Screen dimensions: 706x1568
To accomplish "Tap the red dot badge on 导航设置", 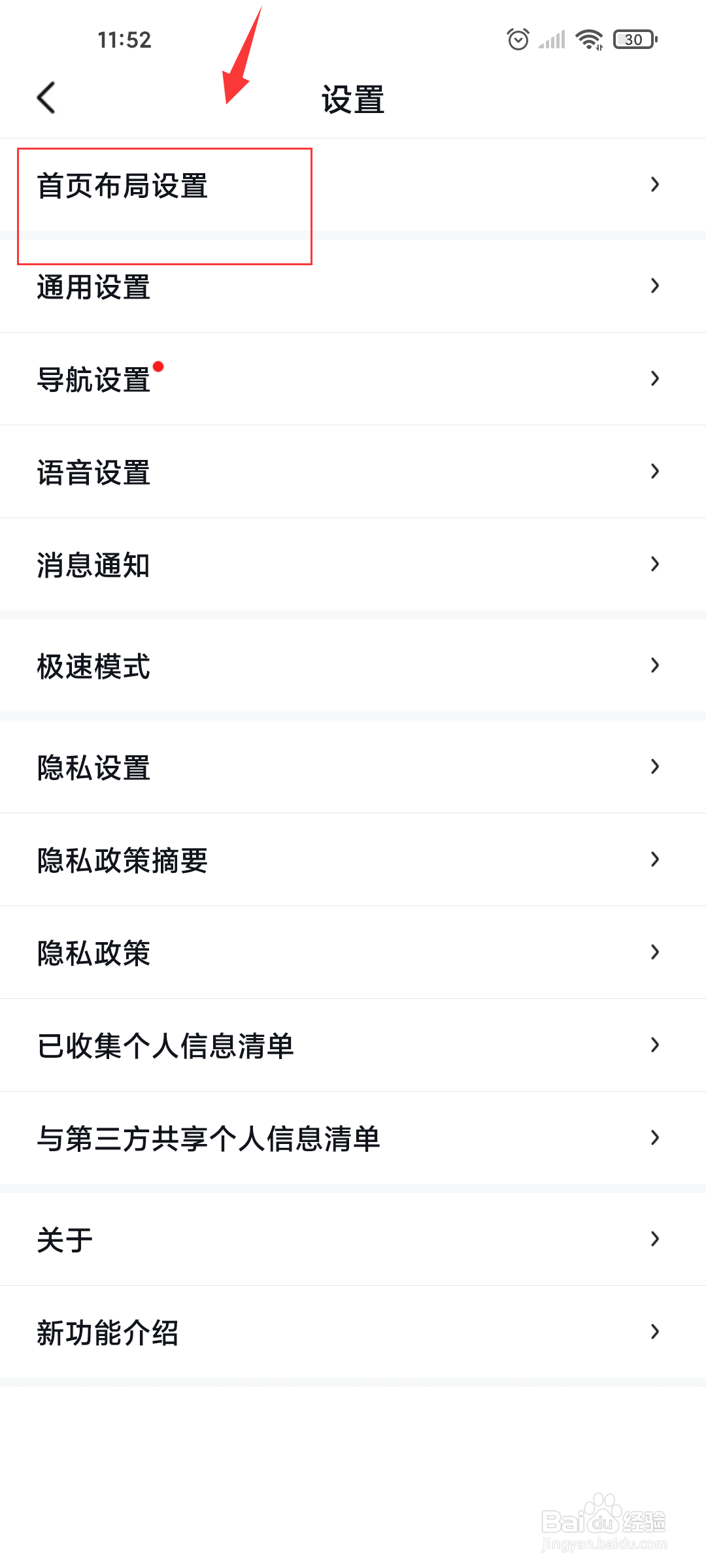I will (x=159, y=367).
